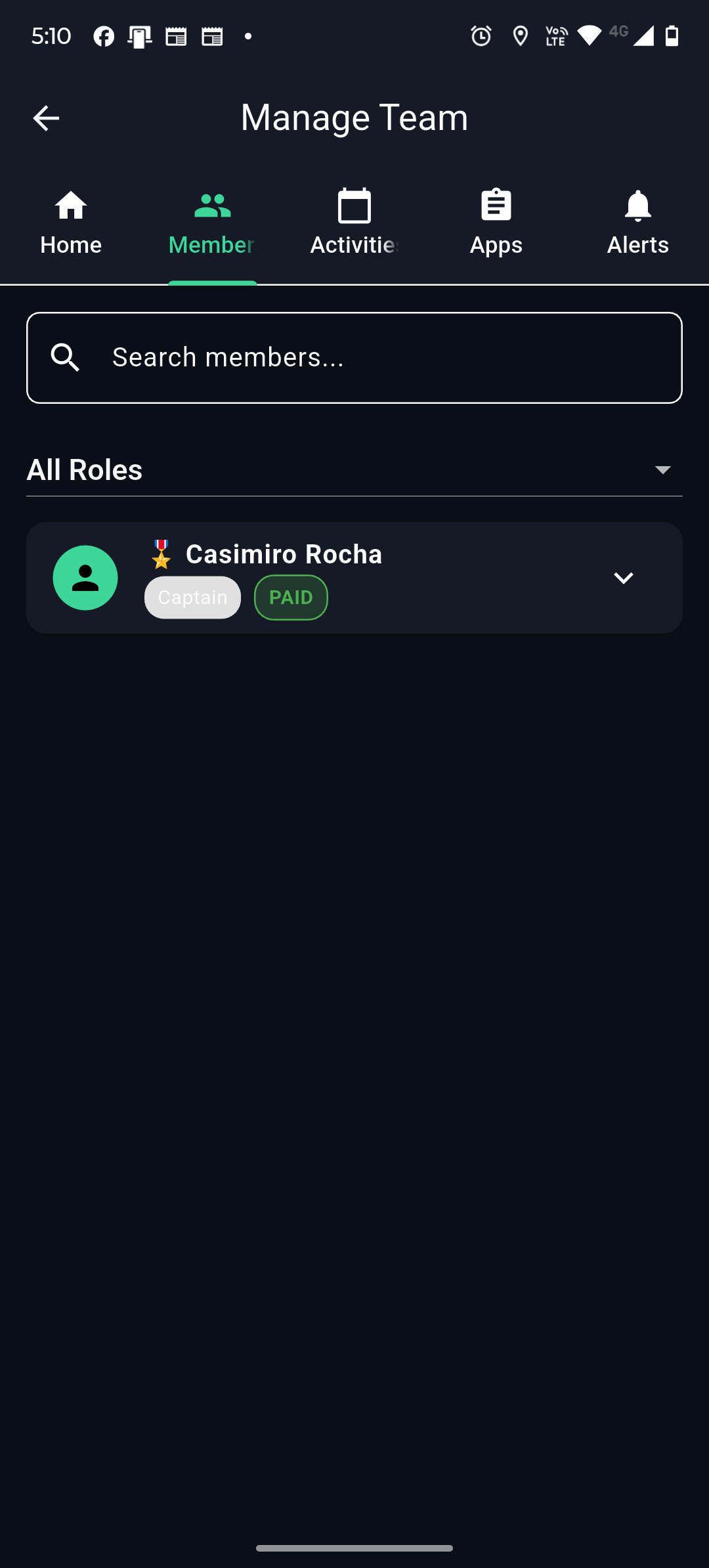Toggle Casimiro Rocha's paid status

pyautogui.click(x=291, y=597)
